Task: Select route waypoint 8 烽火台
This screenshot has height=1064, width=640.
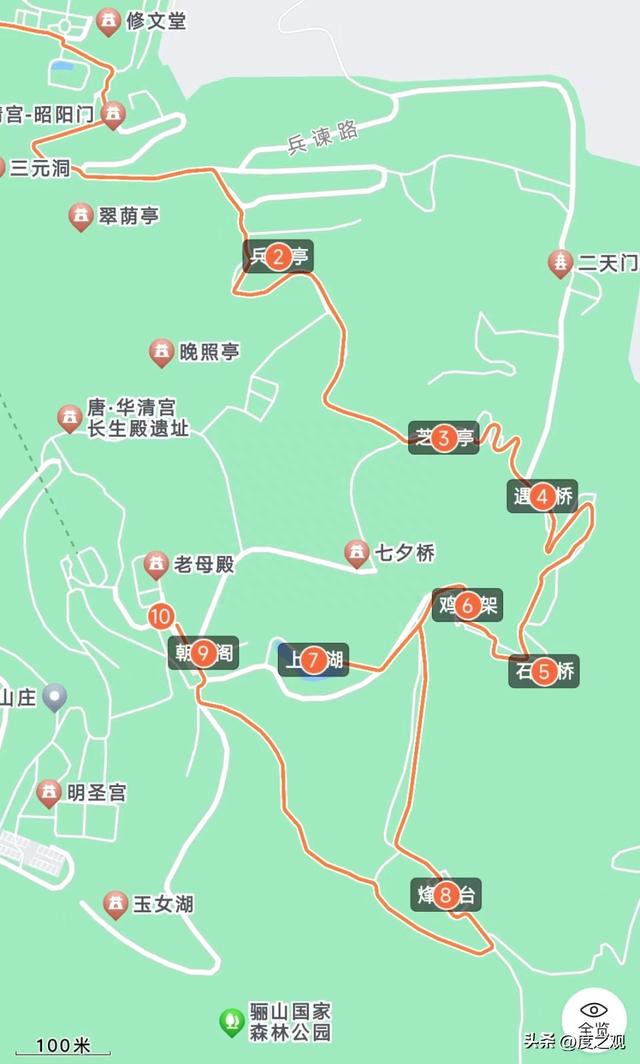Action: [x=446, y=895]
